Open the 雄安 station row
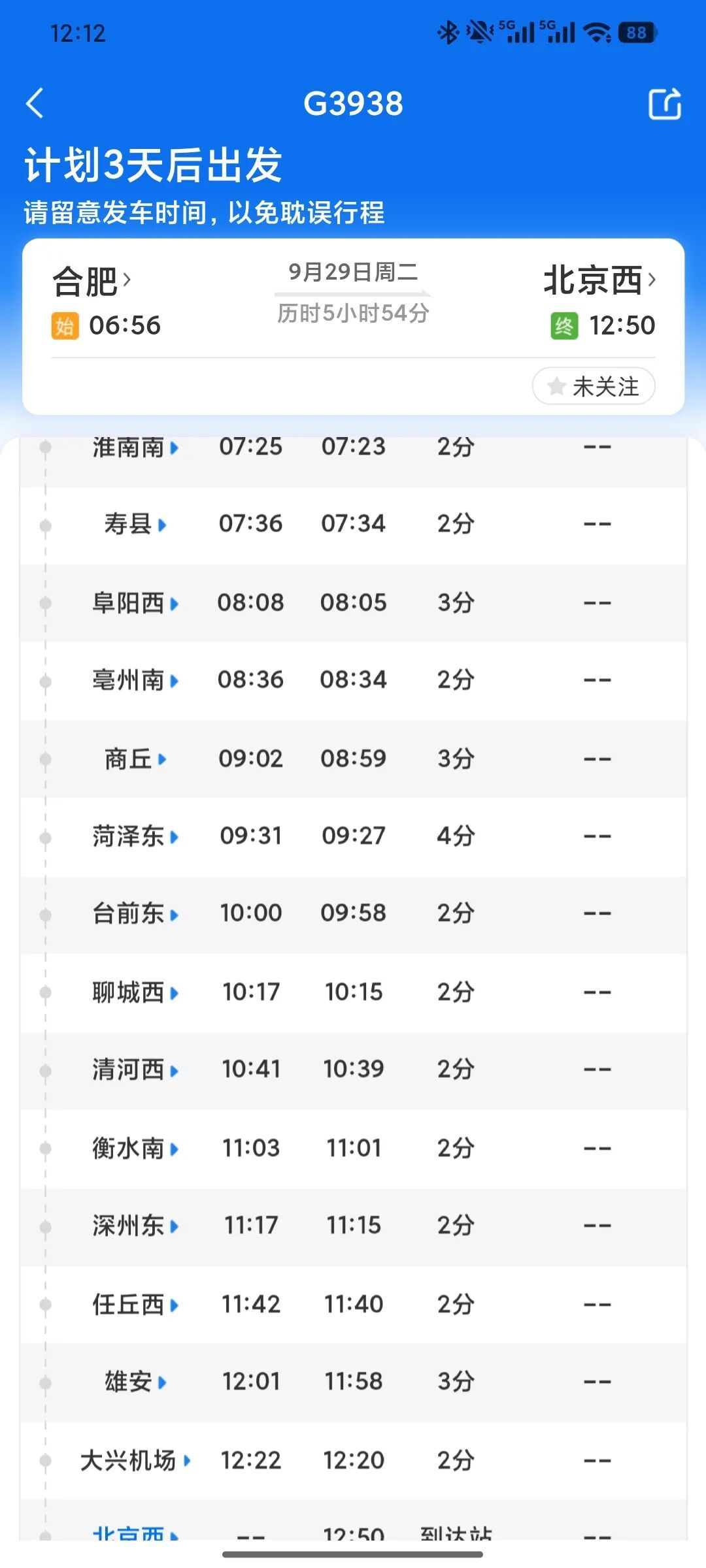 [x=353, y=1382]
